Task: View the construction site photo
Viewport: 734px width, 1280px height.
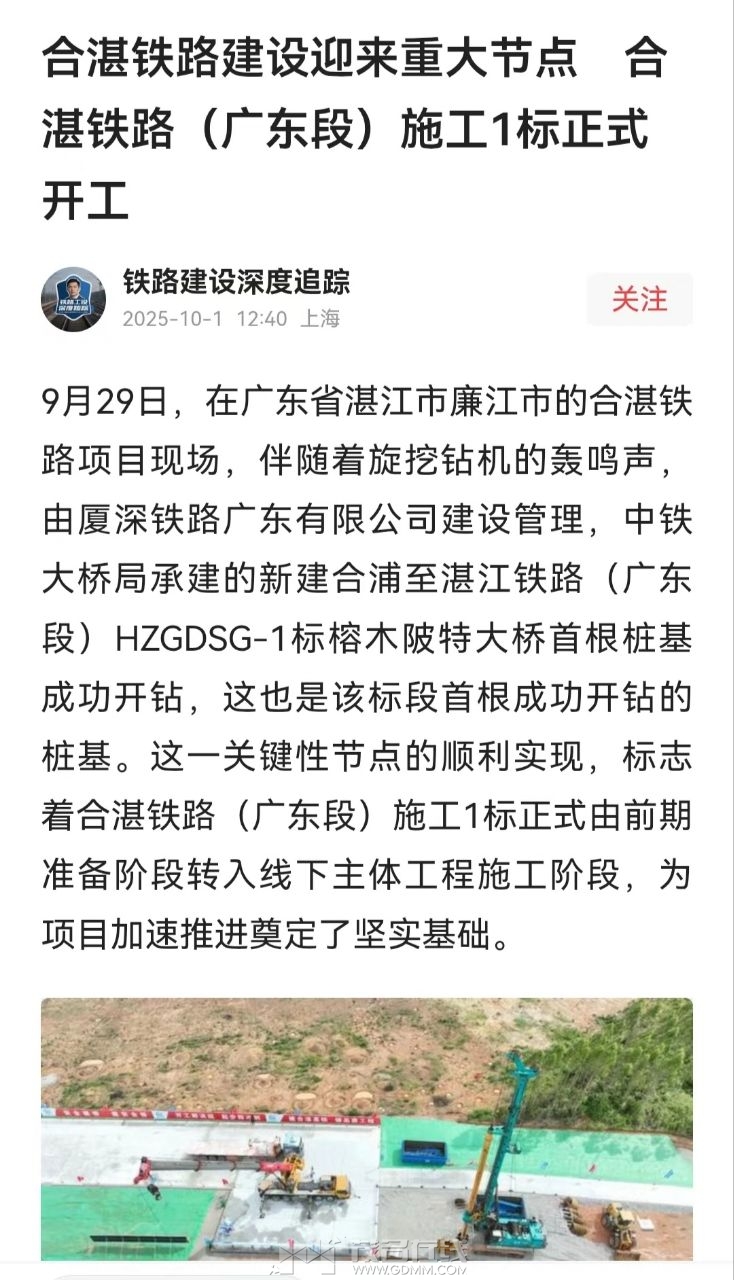Action: pyautogui.click(x=366, y=1128)
